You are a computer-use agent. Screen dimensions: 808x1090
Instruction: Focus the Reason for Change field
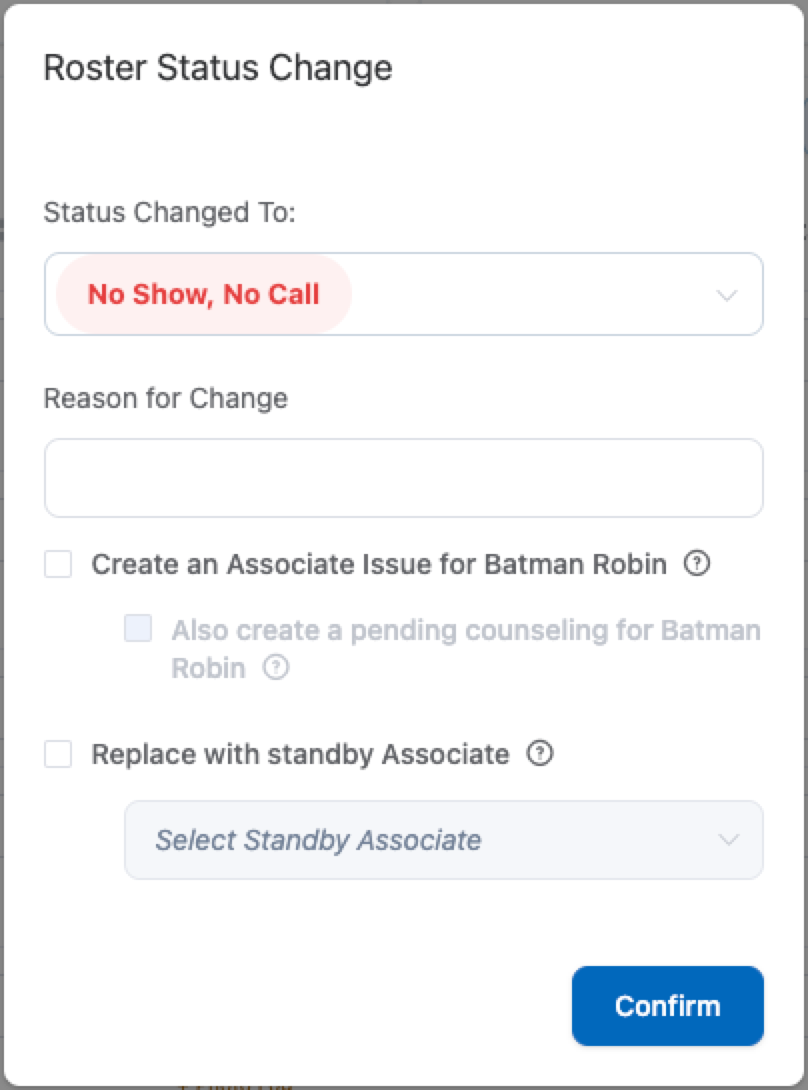click(404, 478)
